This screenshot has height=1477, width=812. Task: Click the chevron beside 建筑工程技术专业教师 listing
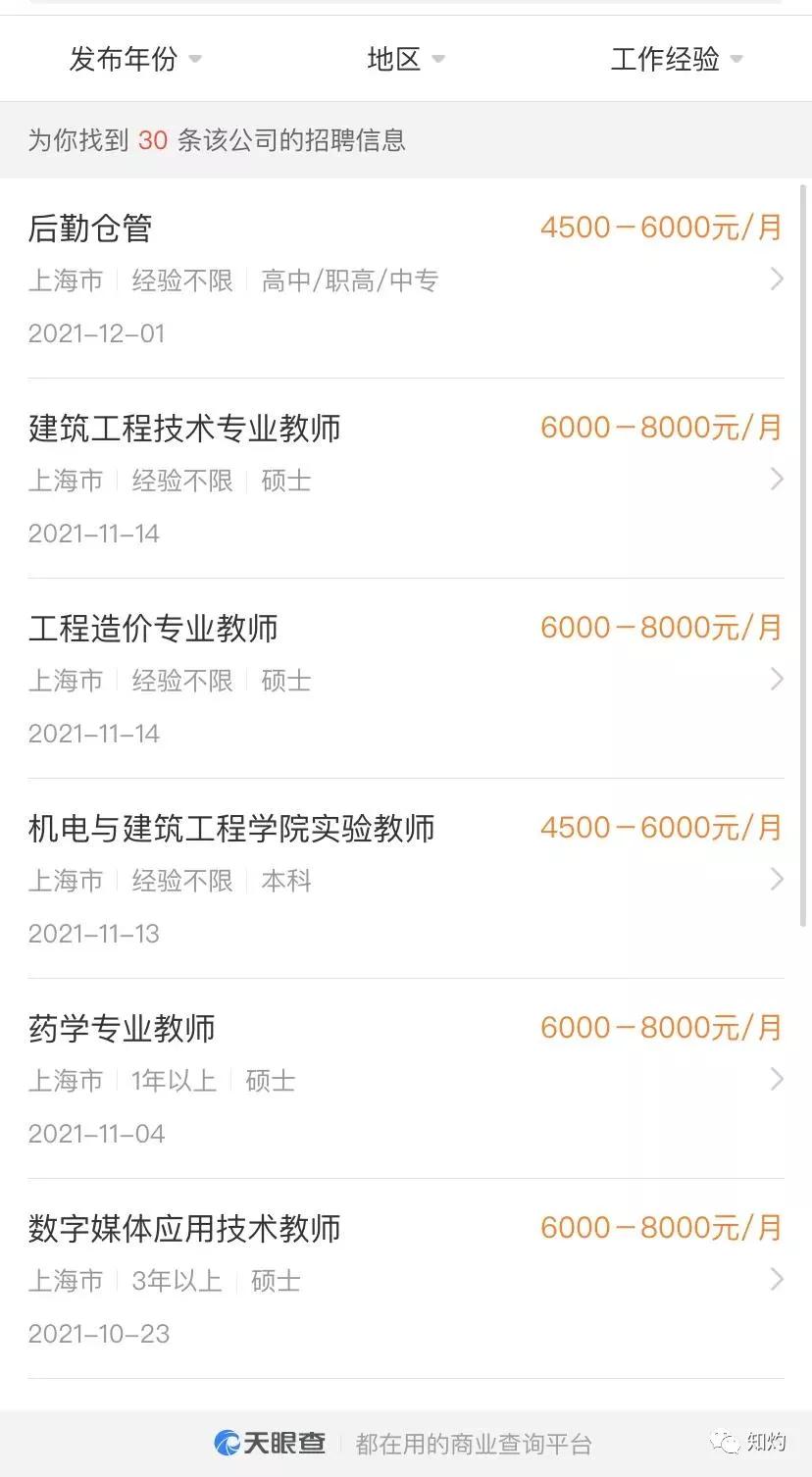pos(778,480)
